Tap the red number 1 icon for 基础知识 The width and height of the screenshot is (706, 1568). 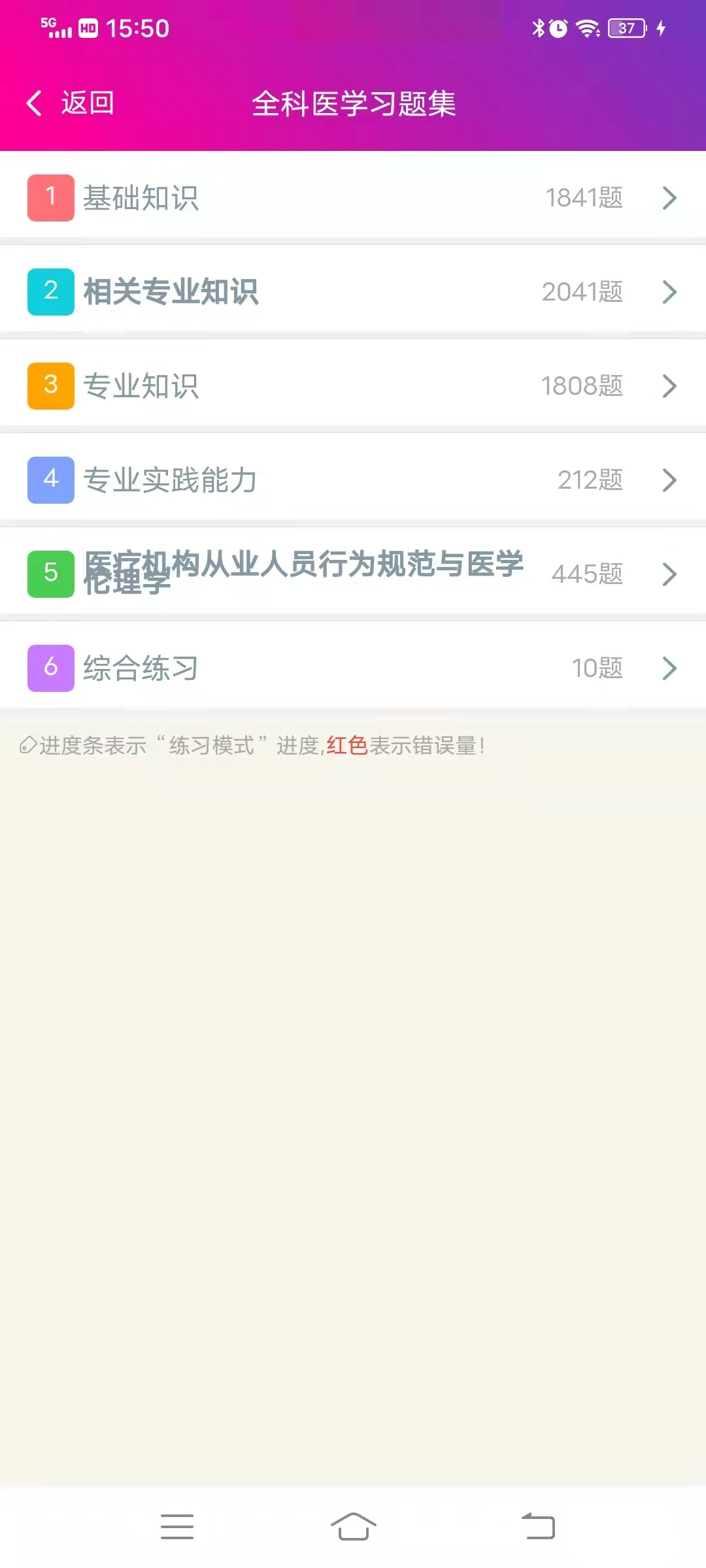click(50, 197)
